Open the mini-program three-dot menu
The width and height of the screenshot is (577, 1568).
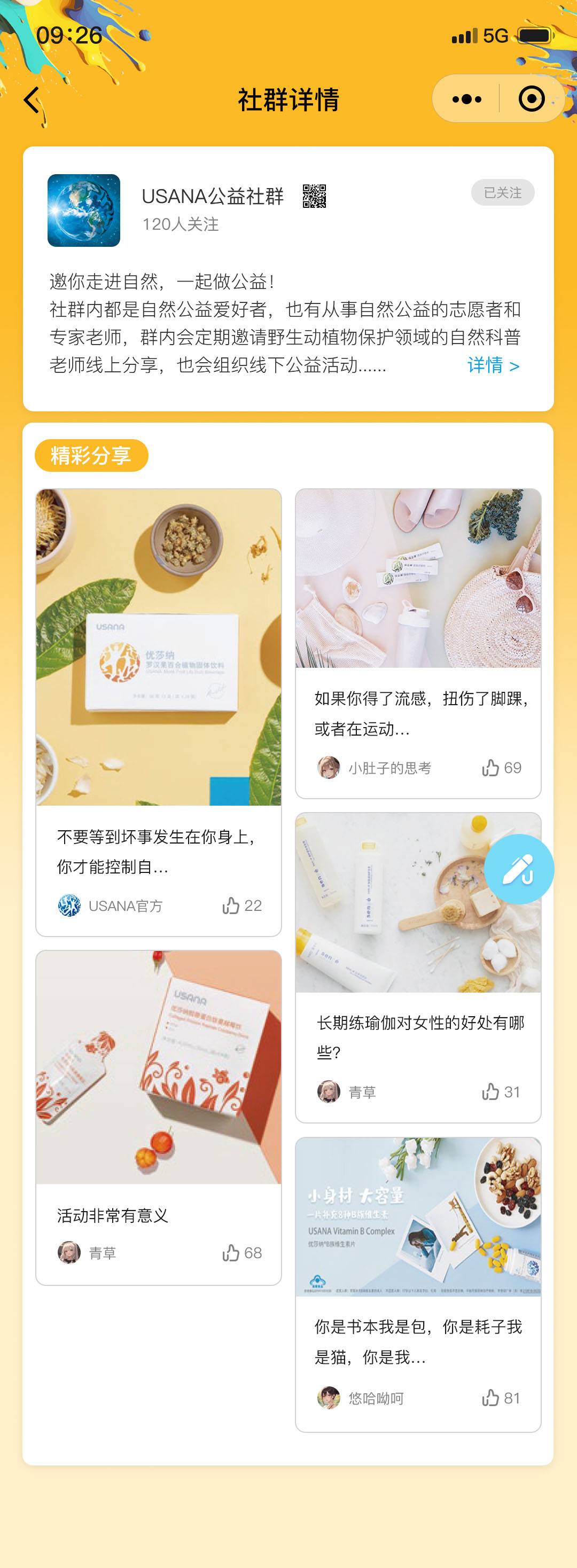click(467, 99)
